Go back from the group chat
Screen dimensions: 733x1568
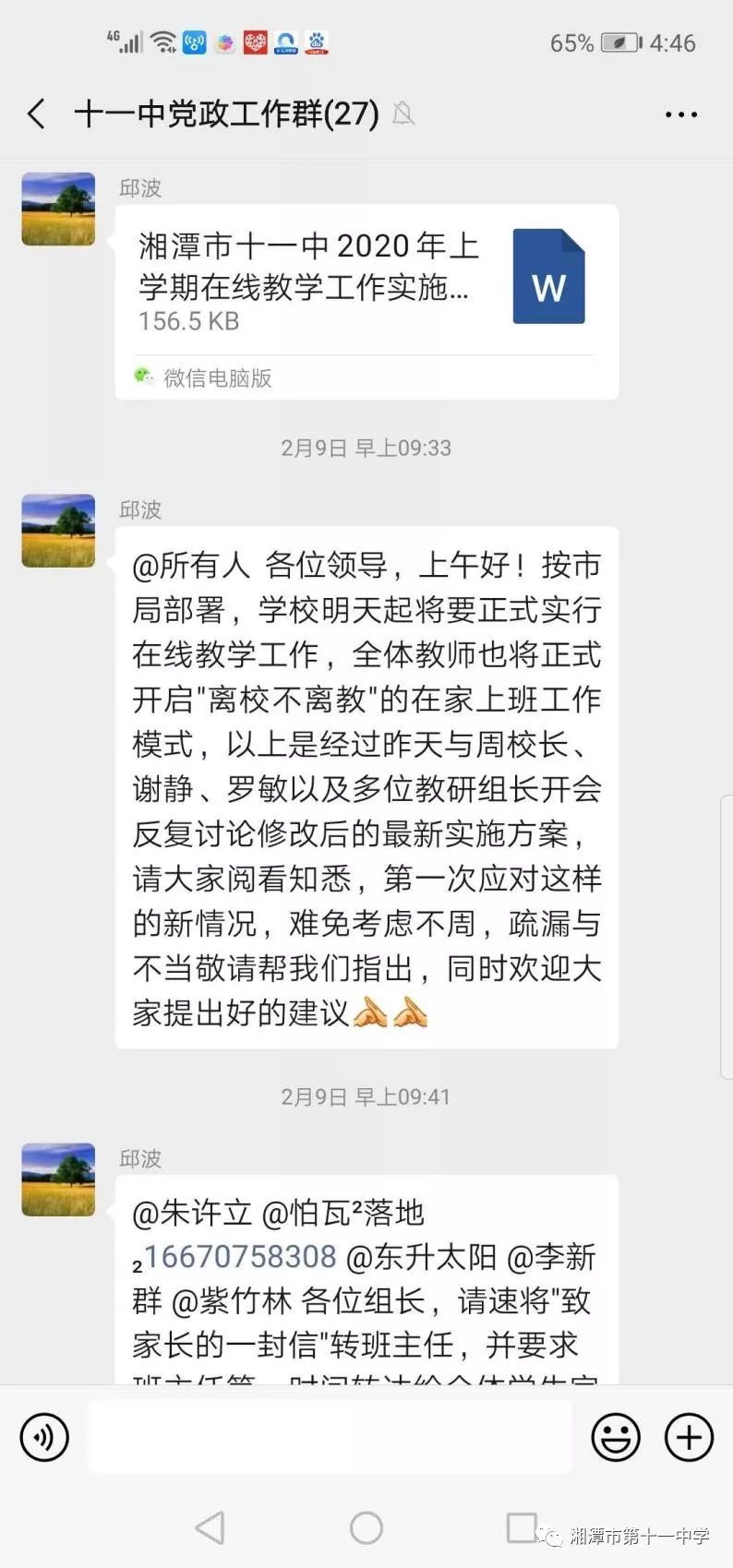point(37,114)
